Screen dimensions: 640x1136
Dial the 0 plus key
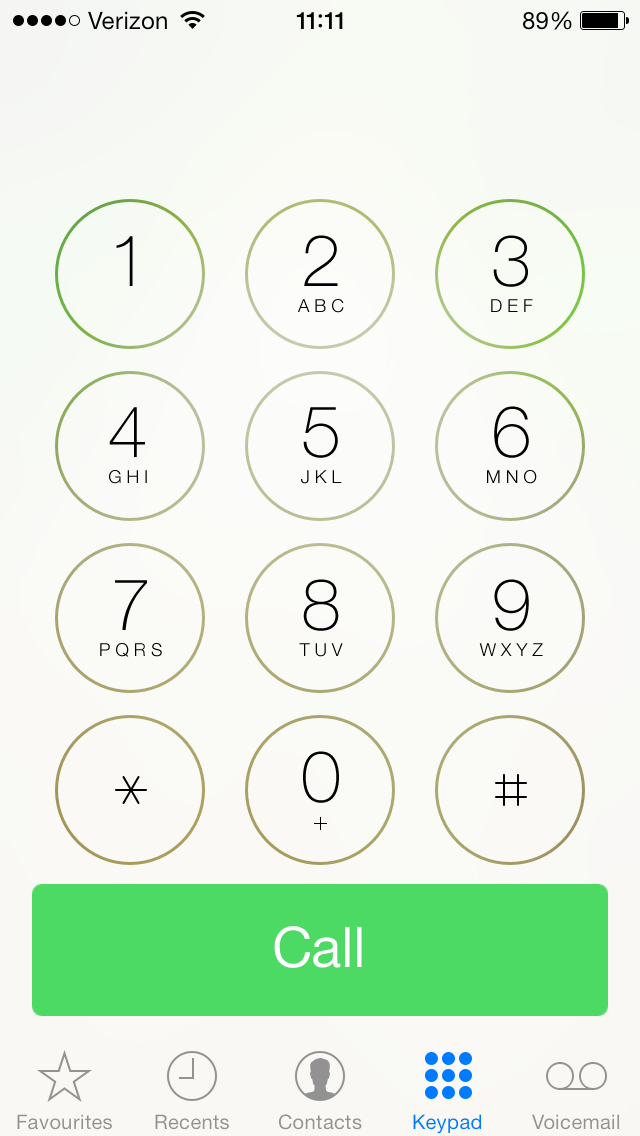(320, 790)
